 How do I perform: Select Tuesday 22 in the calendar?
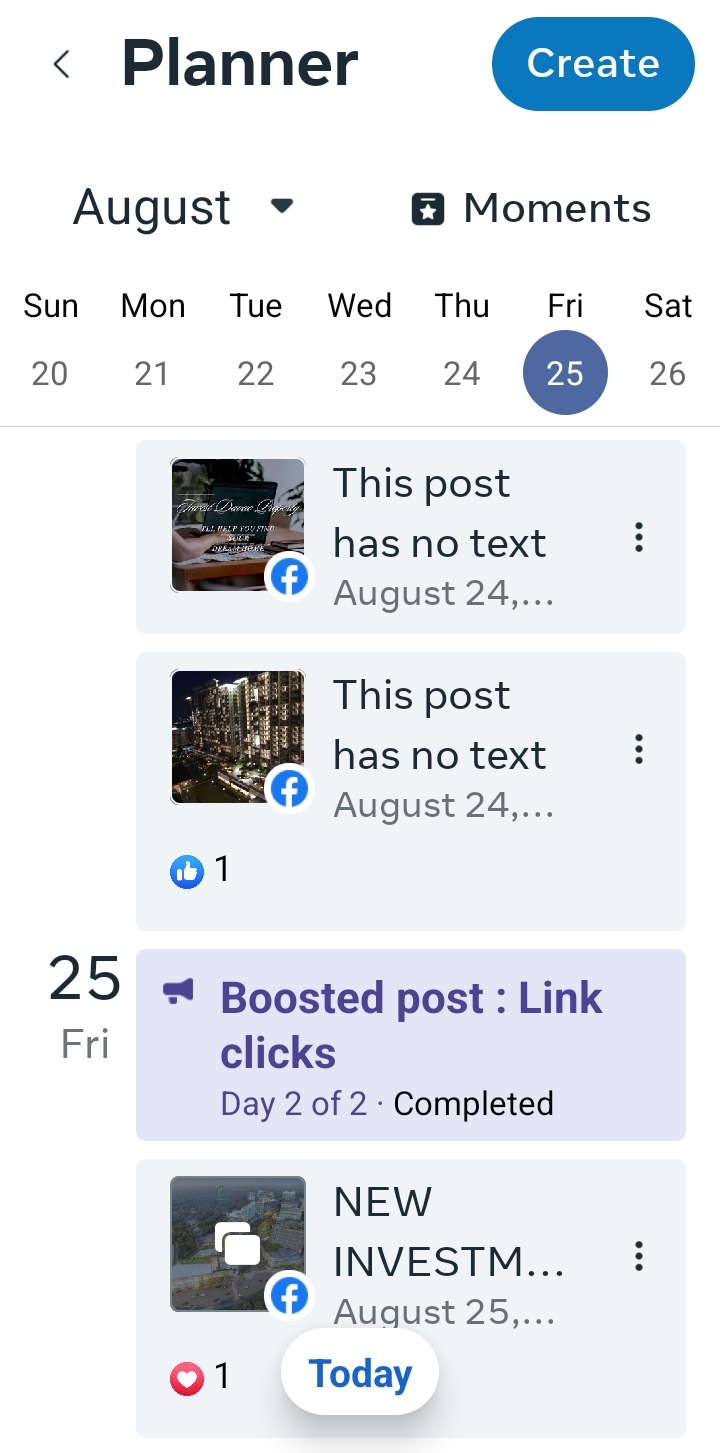tap(255, 373)
